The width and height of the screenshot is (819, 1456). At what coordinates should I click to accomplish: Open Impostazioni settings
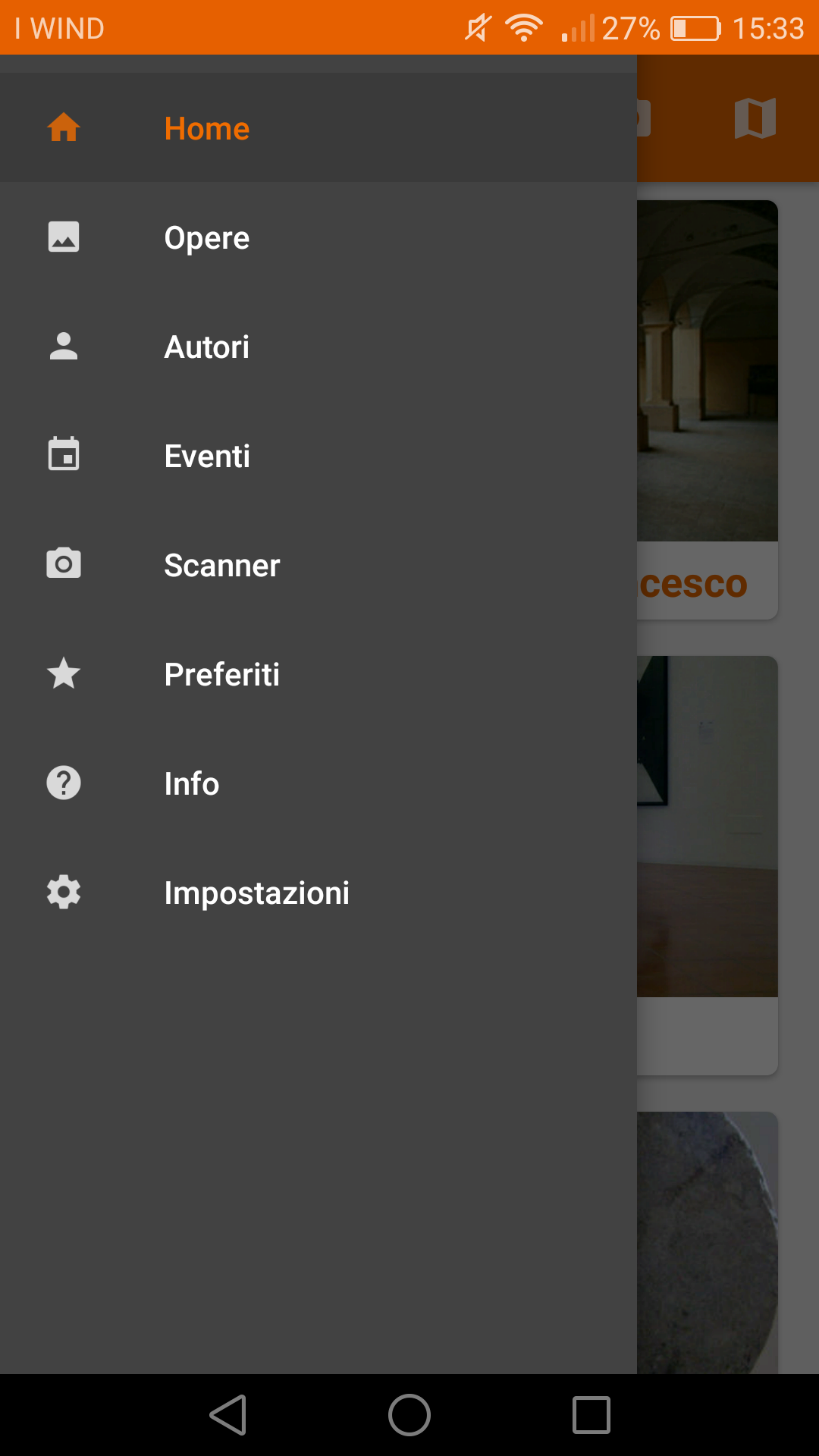[x=318, y=892]
